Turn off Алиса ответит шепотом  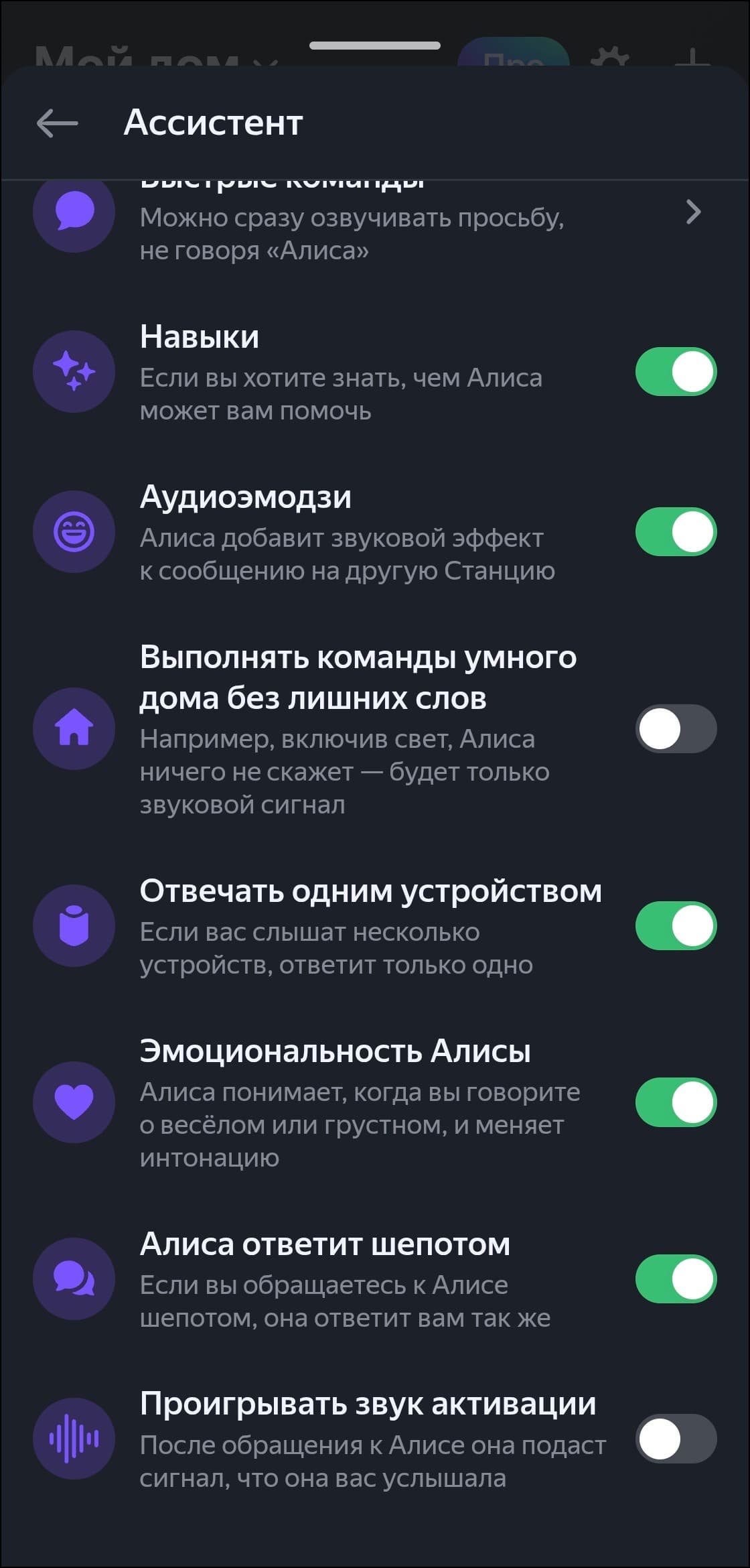[676, 1279]
